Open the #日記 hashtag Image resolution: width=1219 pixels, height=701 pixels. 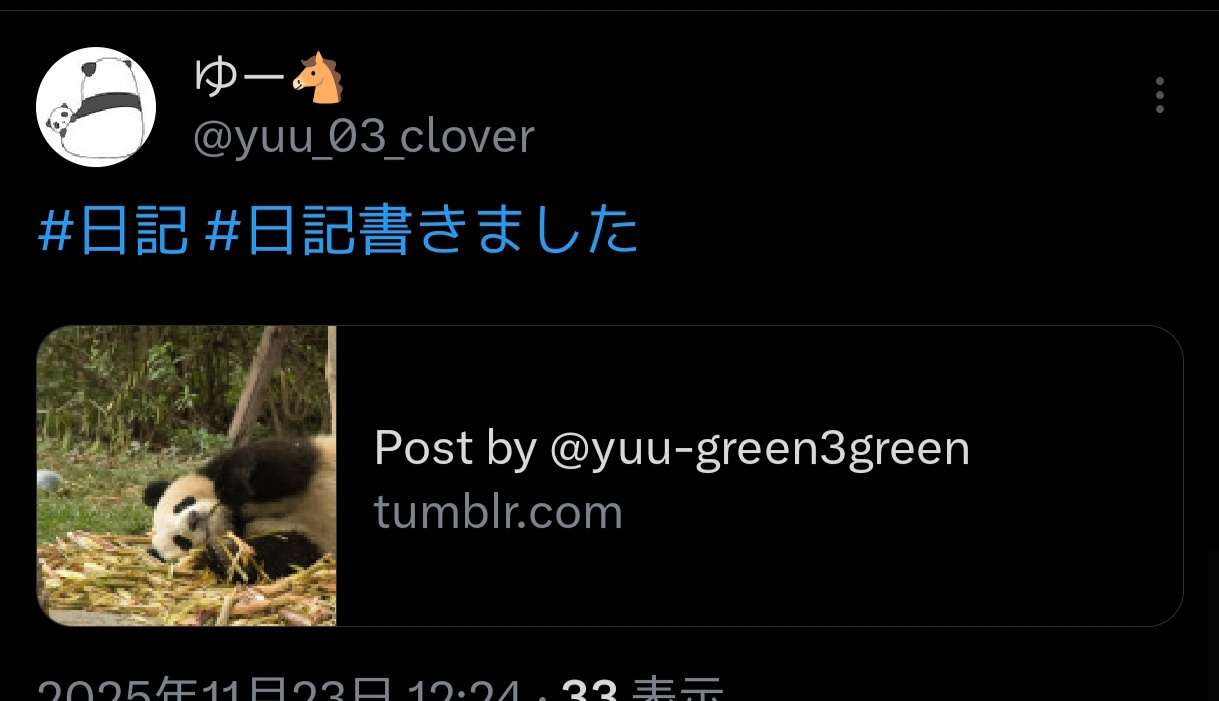click(x=113, y=231)
